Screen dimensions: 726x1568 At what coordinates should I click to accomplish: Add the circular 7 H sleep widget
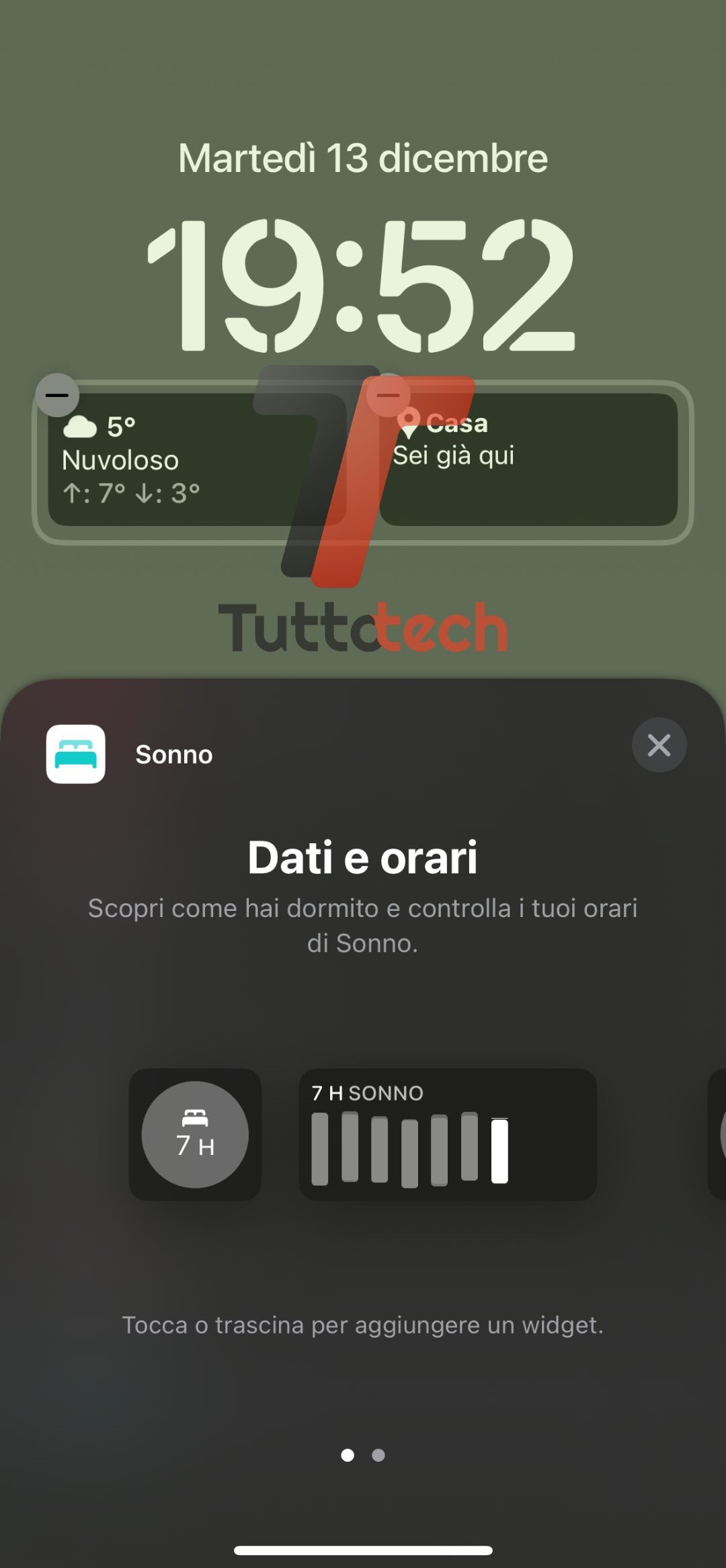[195, 1134]
